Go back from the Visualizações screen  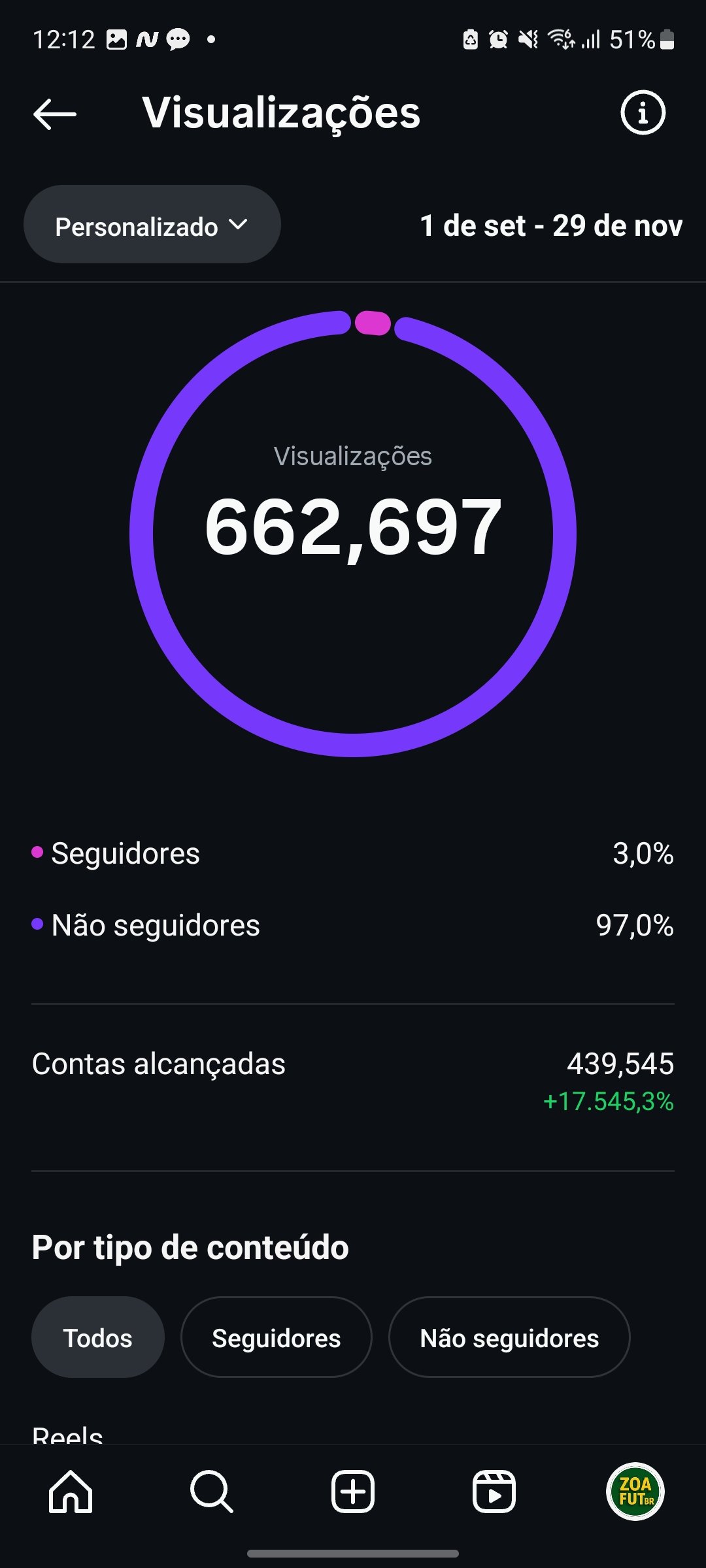pos(55,114)
